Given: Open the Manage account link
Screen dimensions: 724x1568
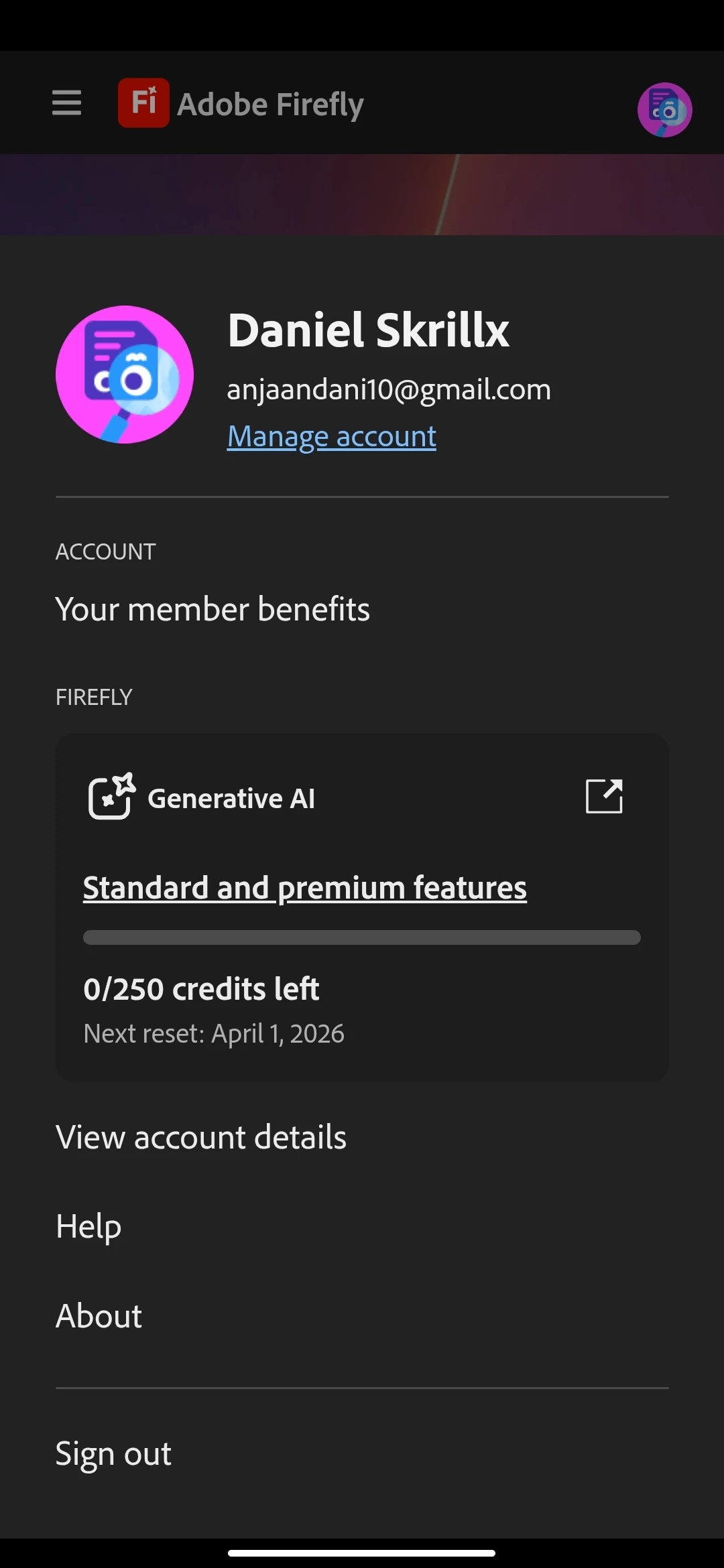Looking at the screenshot, I should pos(331,437).
